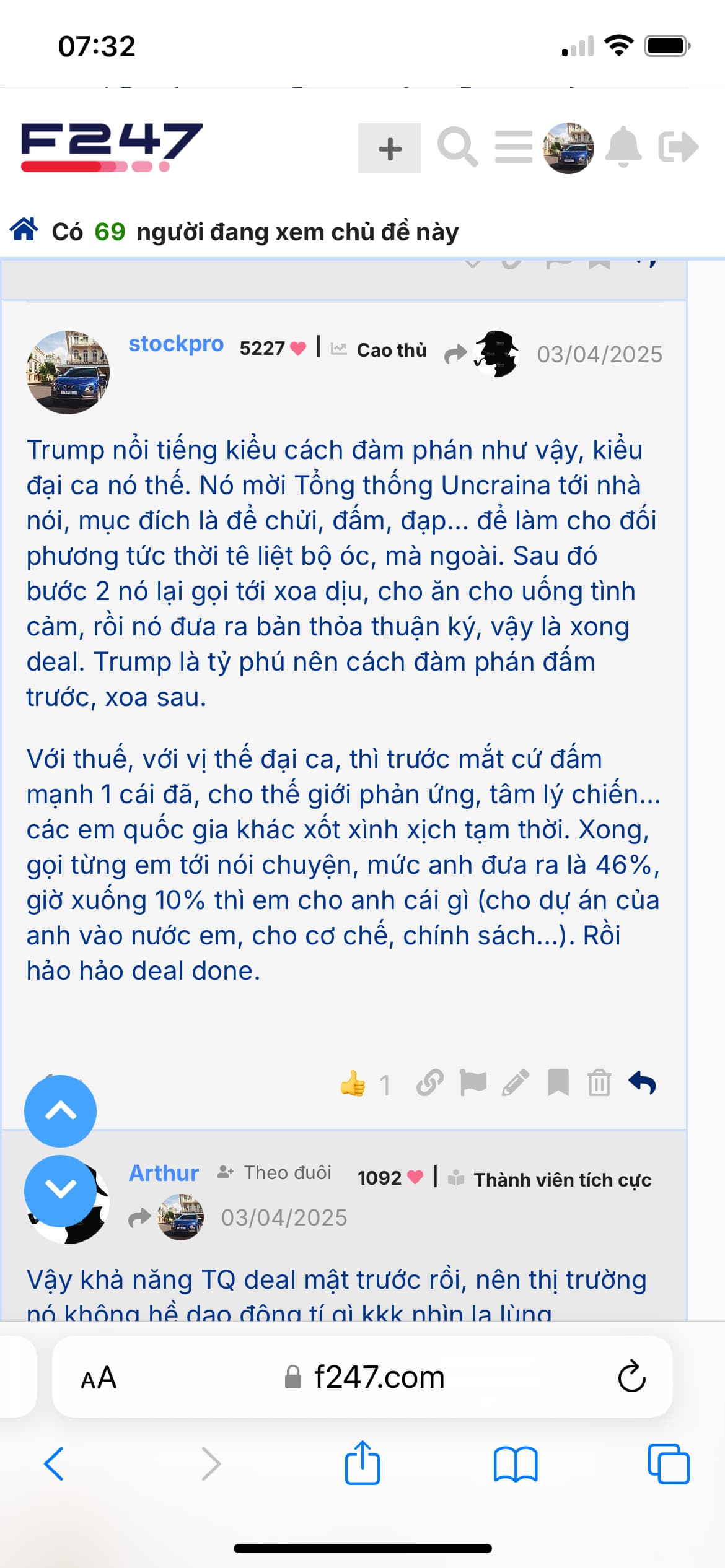Viewport: 725px width, 1568px height.
Task: Edit stockpro's post with pencil icon
Action: (x=515, y=1083)
